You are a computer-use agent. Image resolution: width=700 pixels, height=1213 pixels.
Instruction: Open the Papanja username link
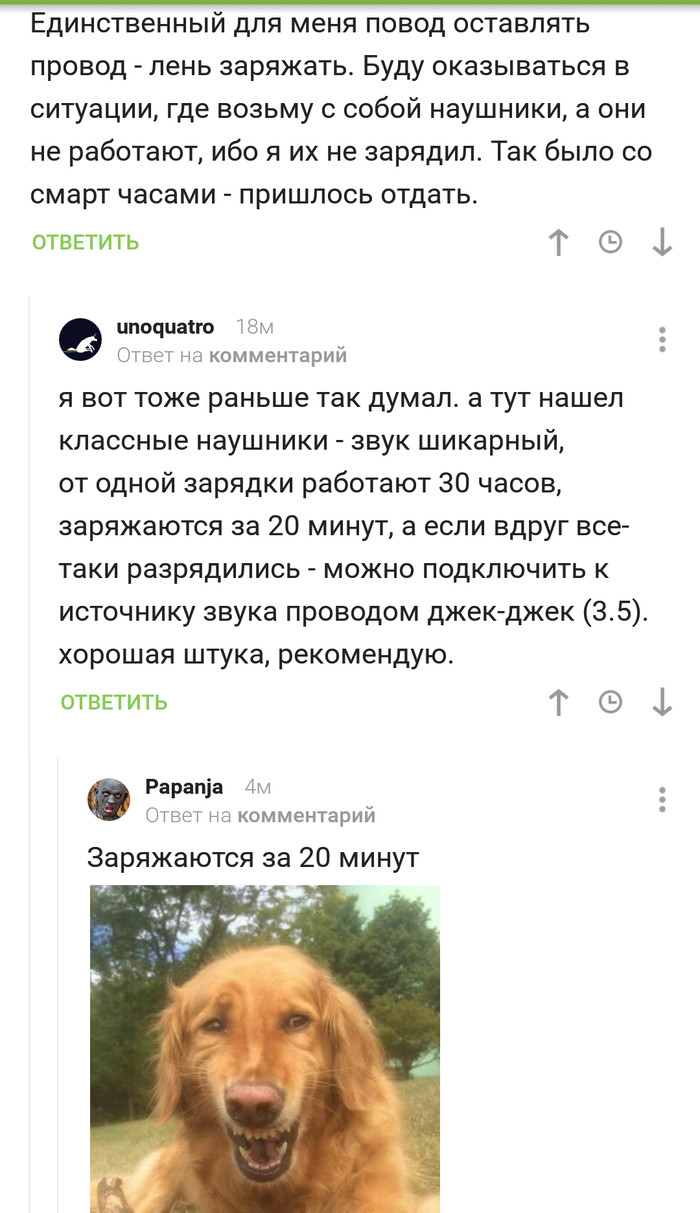click(184, 787)
